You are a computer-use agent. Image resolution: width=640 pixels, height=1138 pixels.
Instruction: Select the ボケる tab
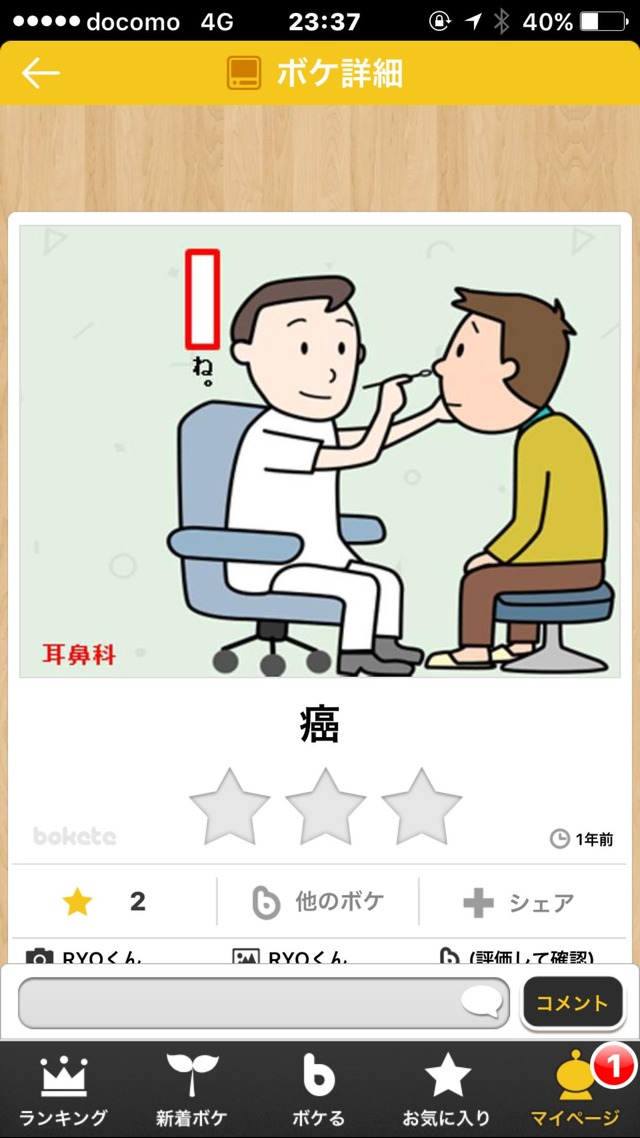point(318,1090)
